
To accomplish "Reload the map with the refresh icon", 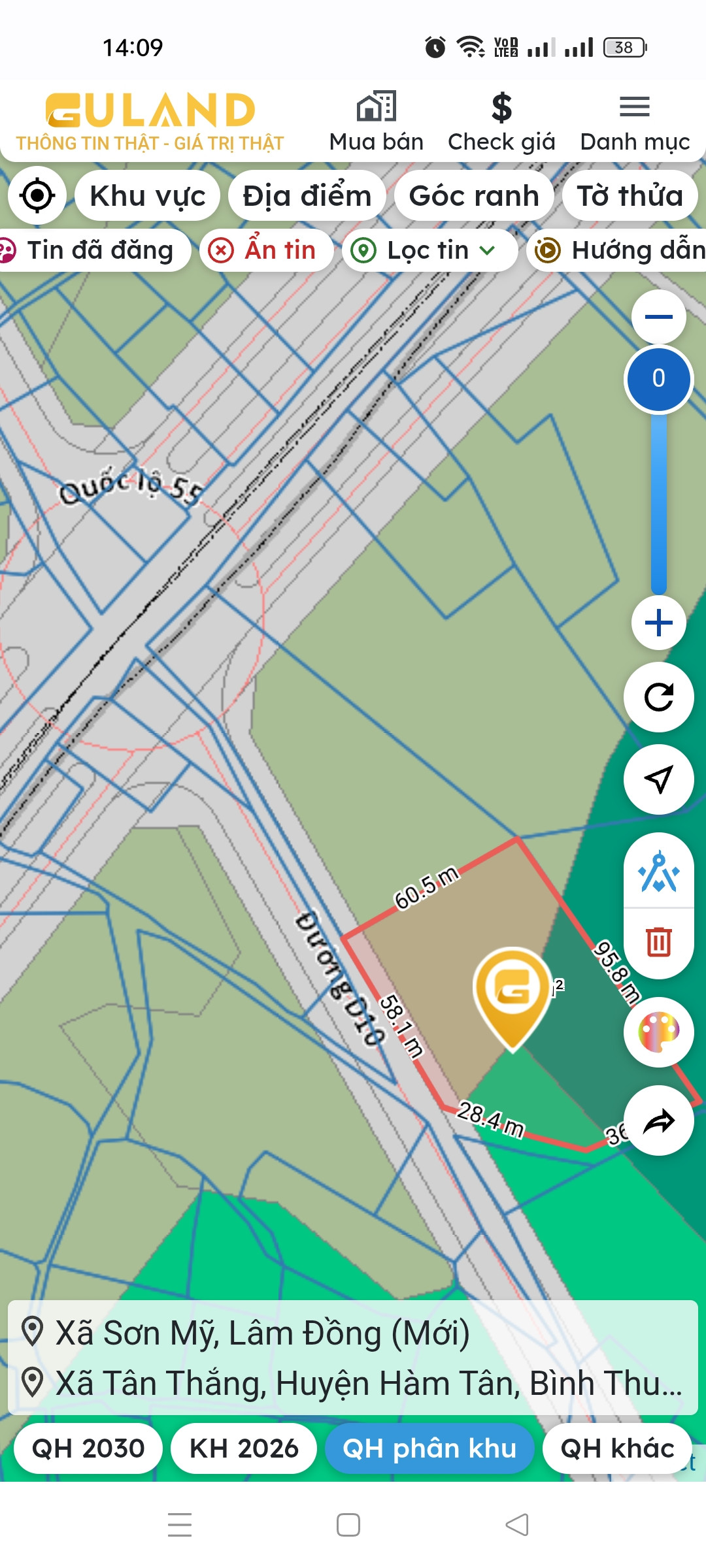I will pos(659,697).
